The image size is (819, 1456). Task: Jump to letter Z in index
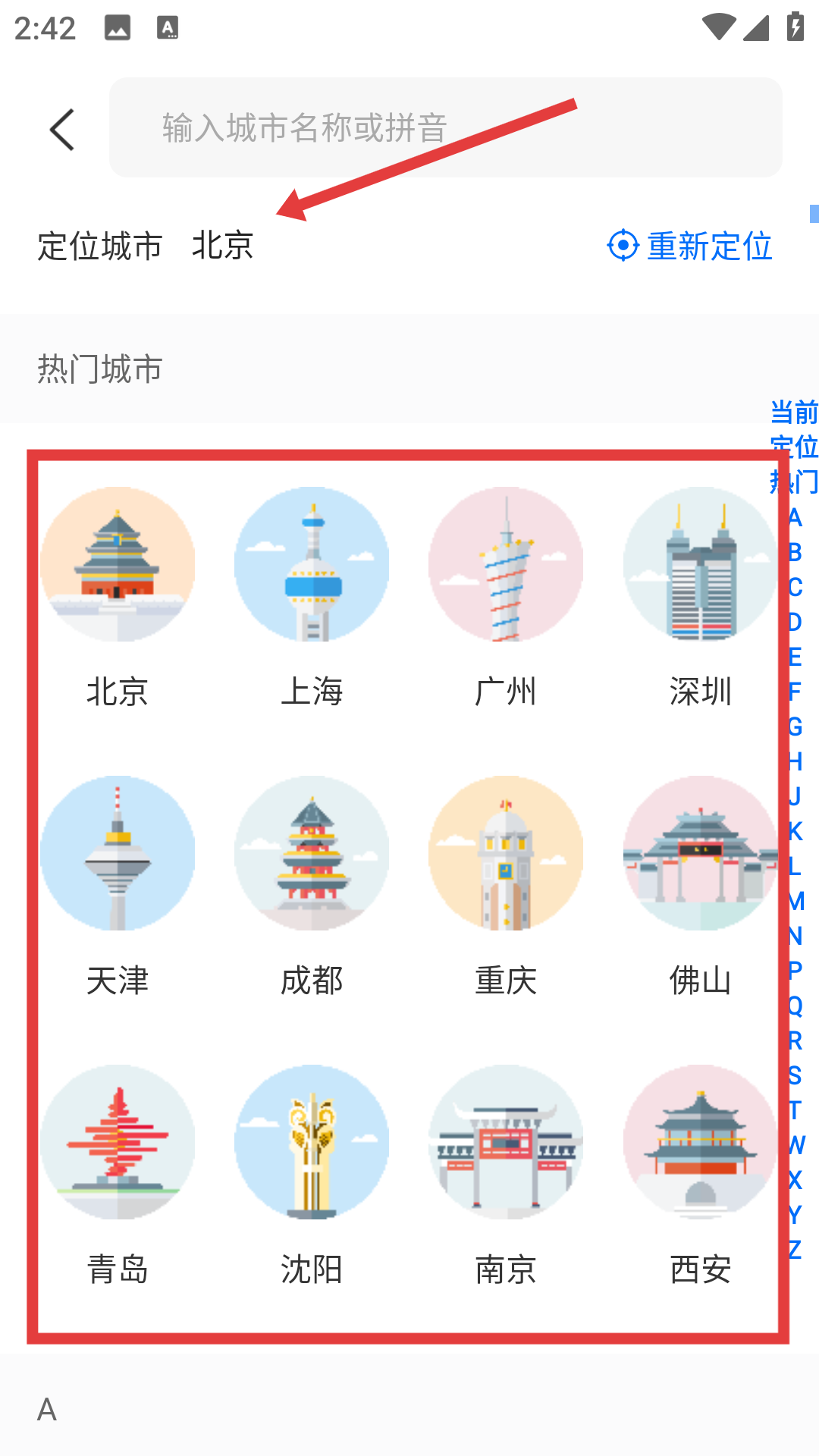pos(795,1250)
